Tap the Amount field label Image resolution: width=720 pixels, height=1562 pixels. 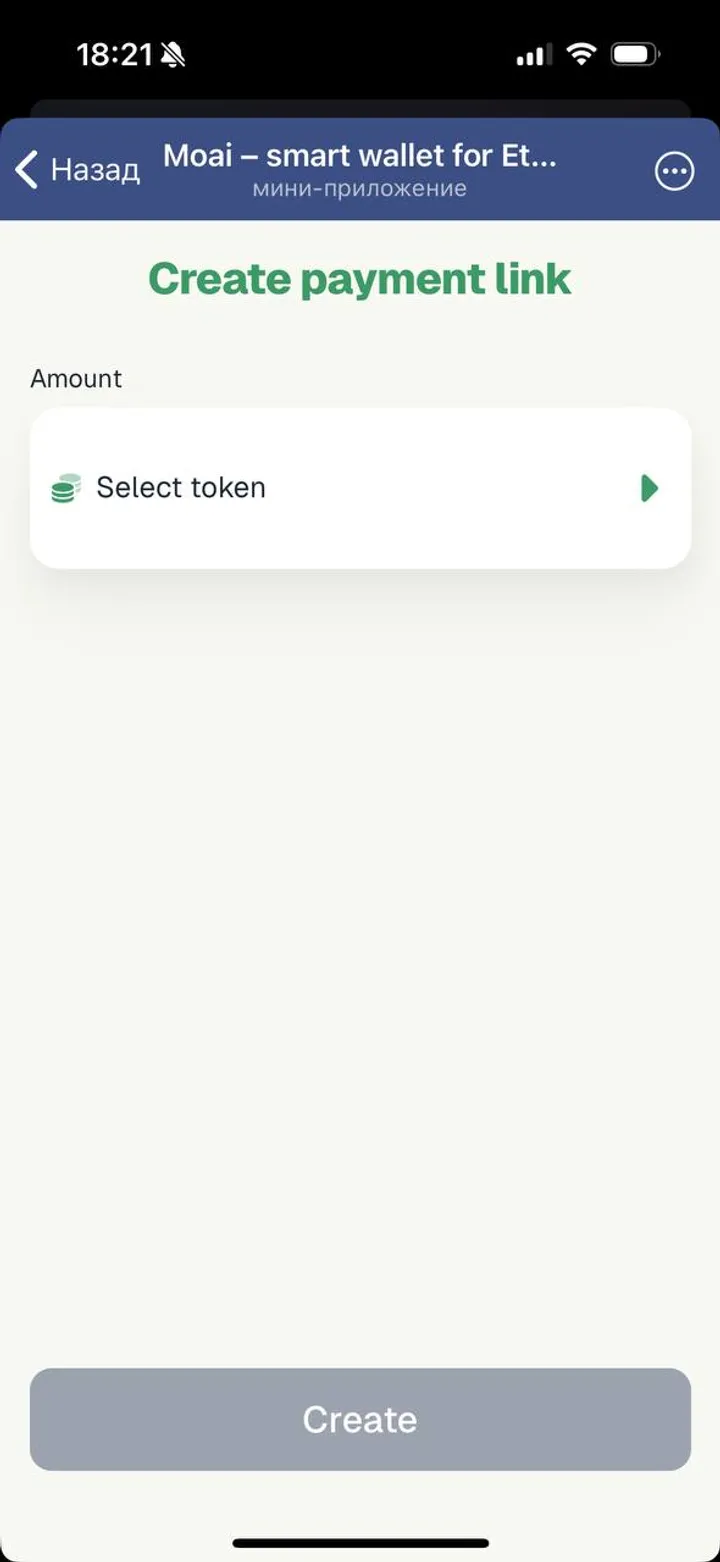(x=75, y=378)
